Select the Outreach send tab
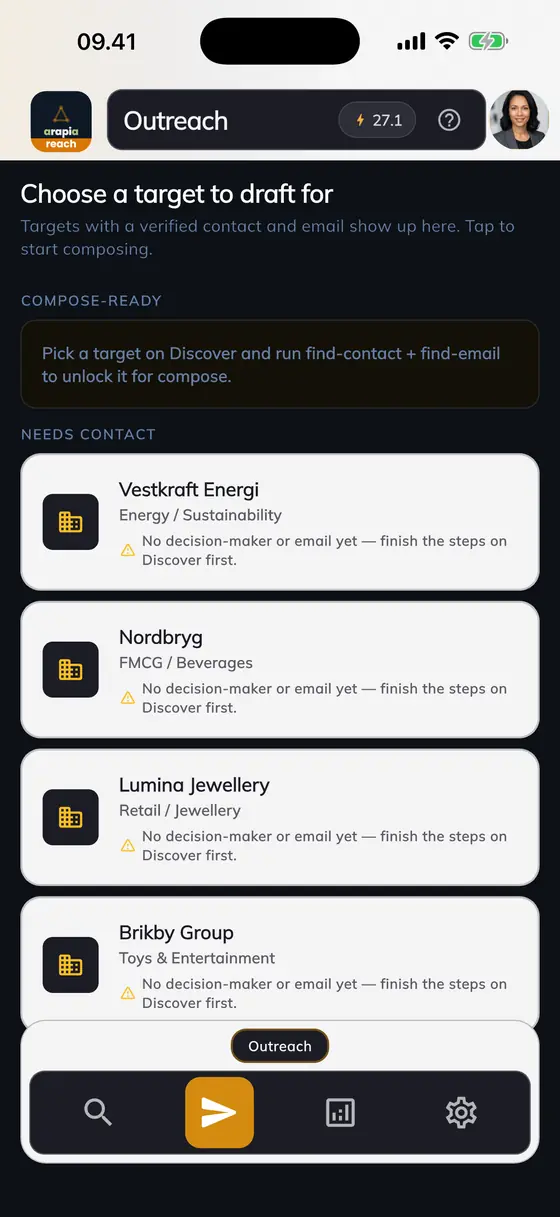 coord(219,1112)
